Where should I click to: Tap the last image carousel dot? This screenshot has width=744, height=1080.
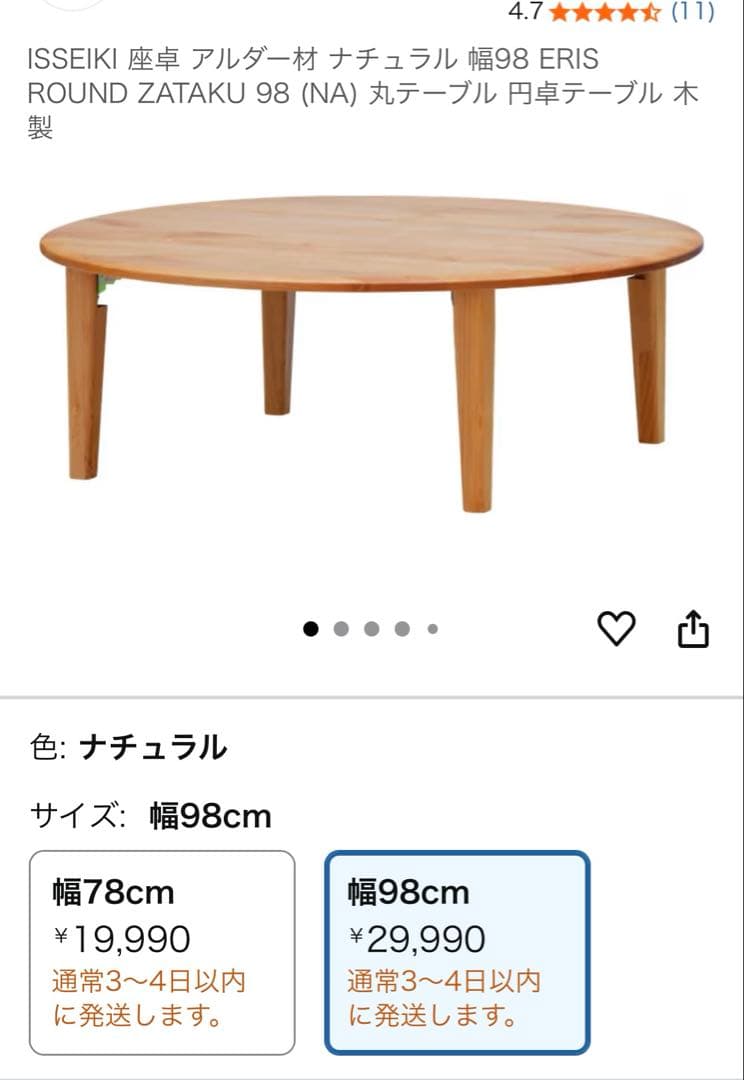pos(433,628)
